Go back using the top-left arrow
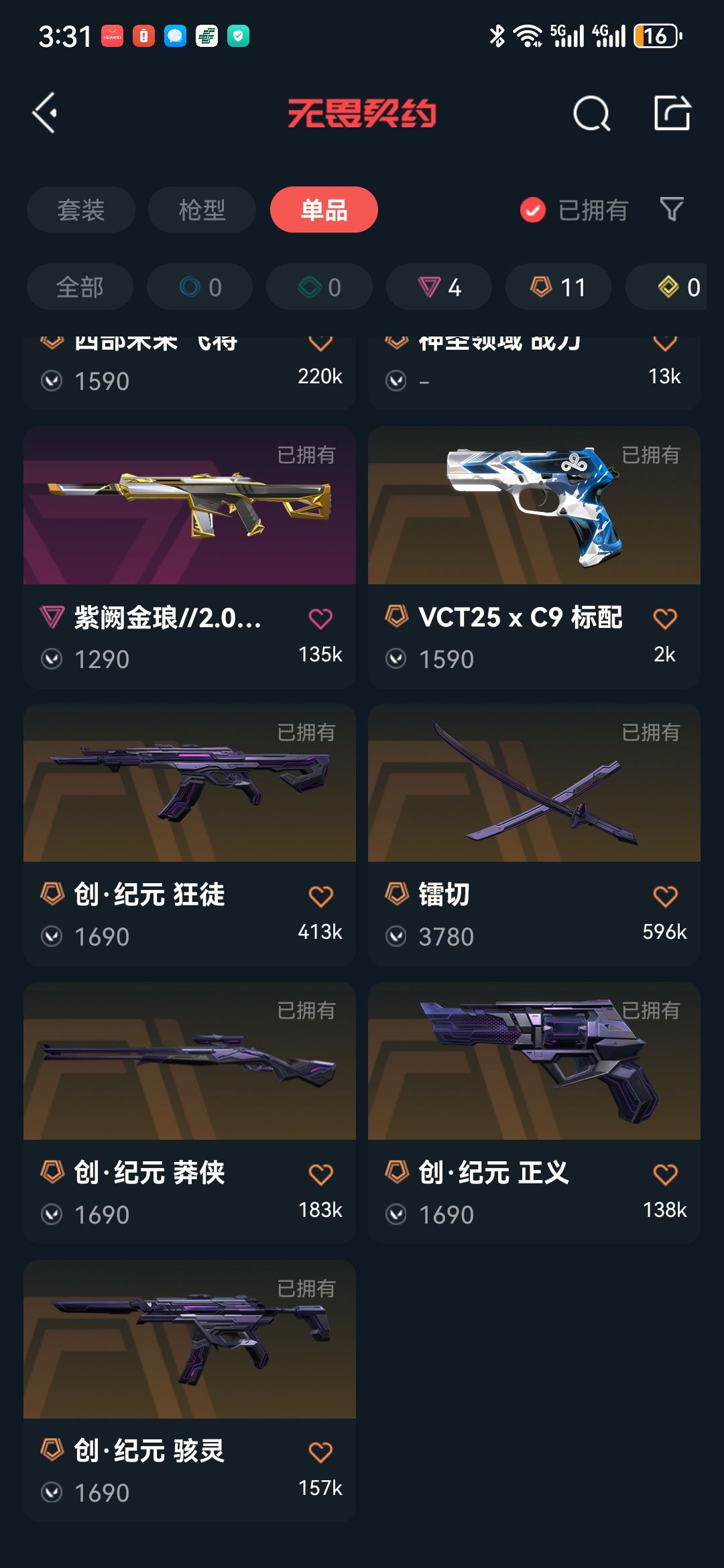Viewport: 724px width, 1568px height. 45,113
